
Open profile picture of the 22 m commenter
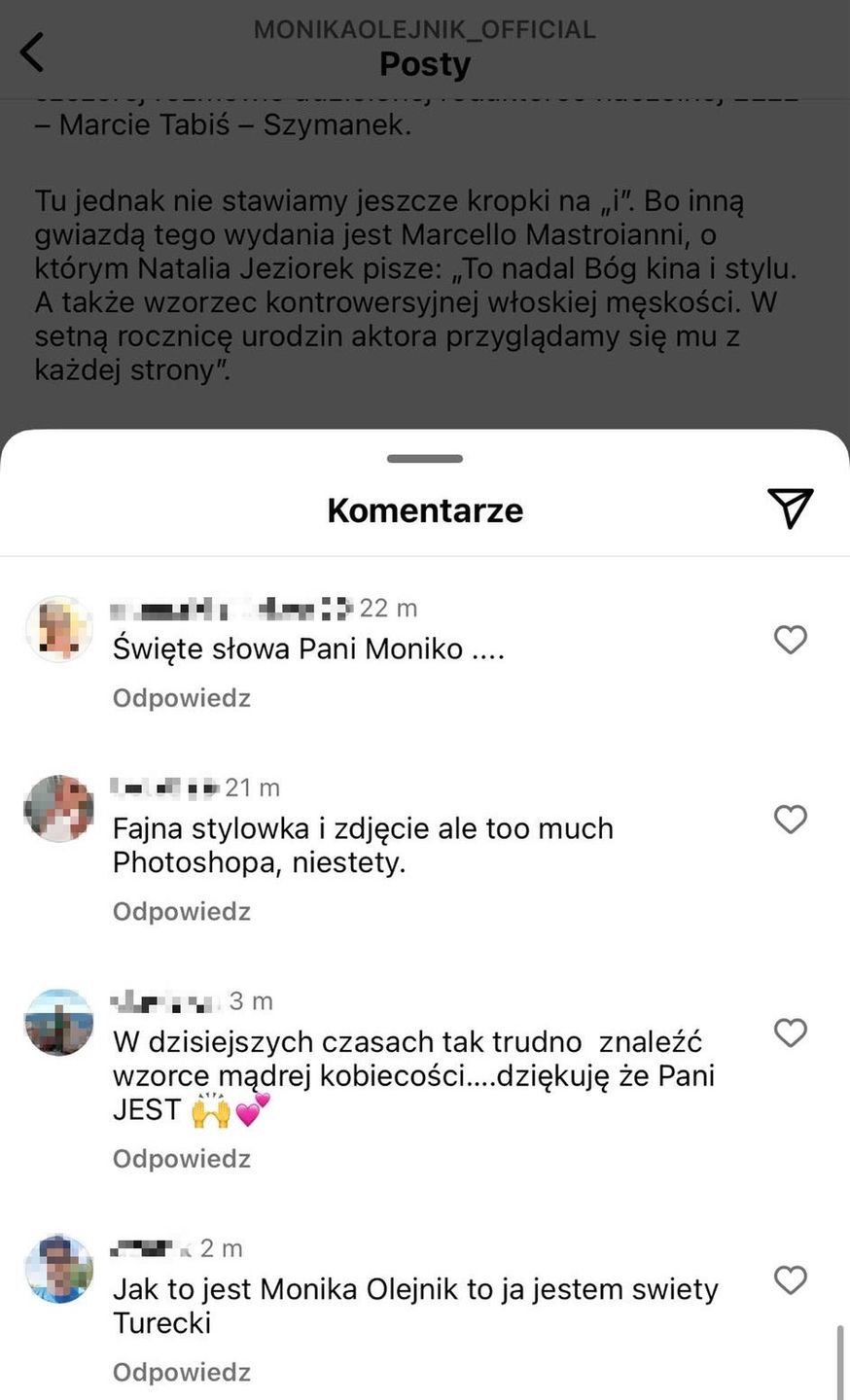[58, 629]
